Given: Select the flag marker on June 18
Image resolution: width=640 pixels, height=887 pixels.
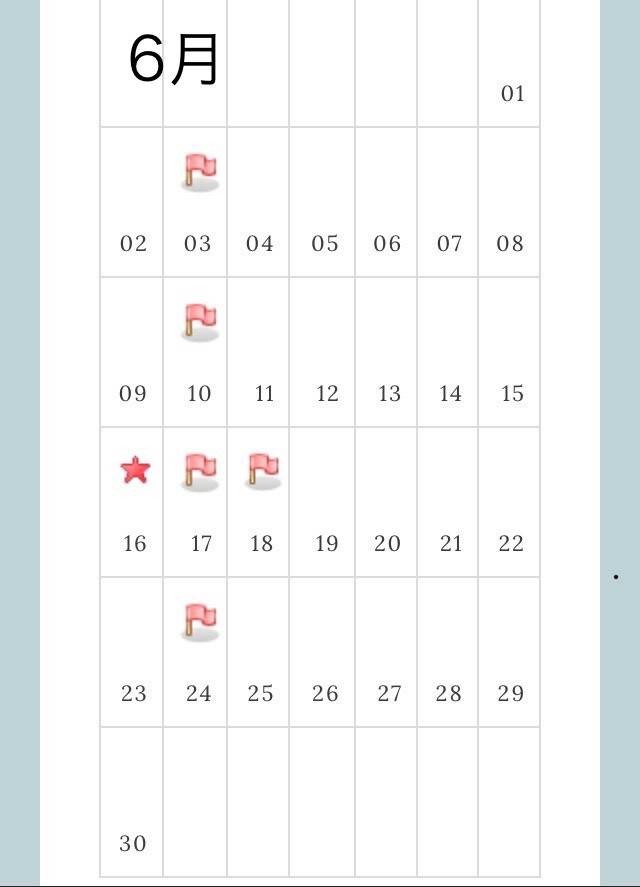Looking at the screenshot, I should (x=263, y=470).
